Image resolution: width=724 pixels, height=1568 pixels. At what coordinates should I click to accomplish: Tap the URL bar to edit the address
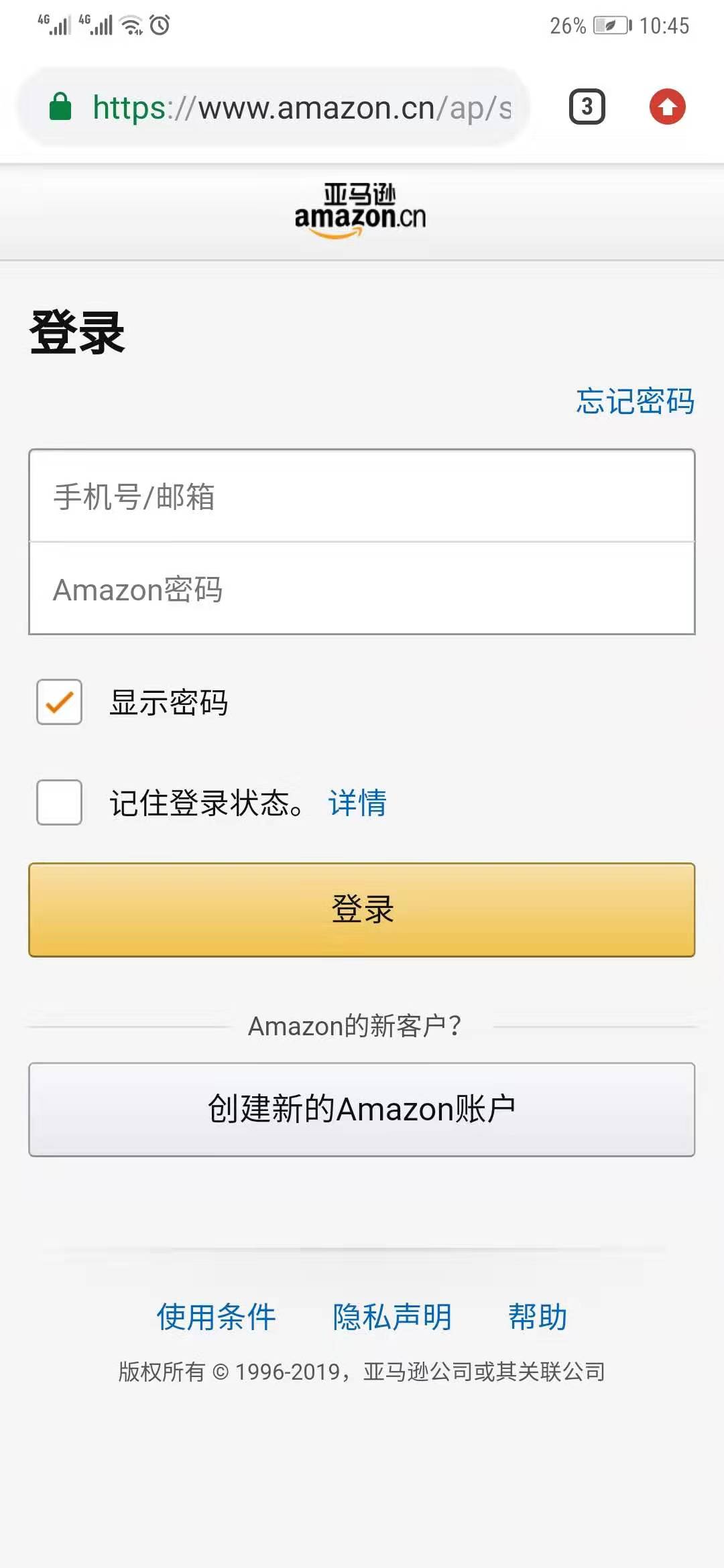pyautogui.click(x=302, y=107)
